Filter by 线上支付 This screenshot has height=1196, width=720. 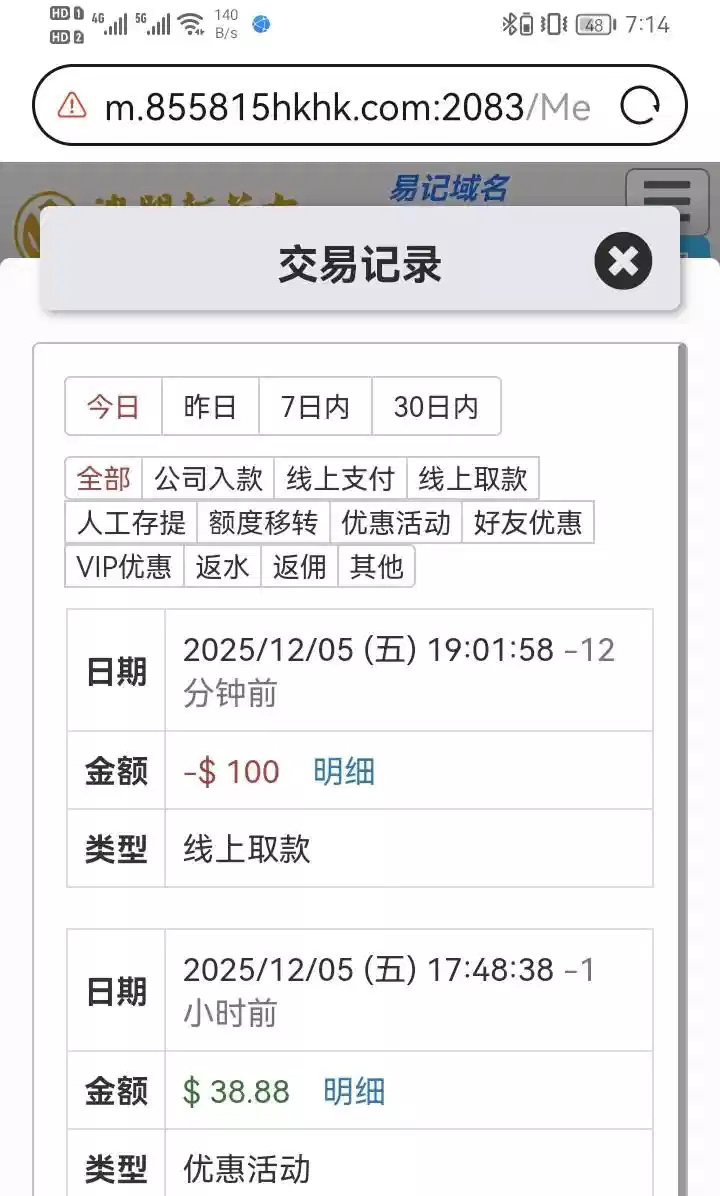click(340, 479)
